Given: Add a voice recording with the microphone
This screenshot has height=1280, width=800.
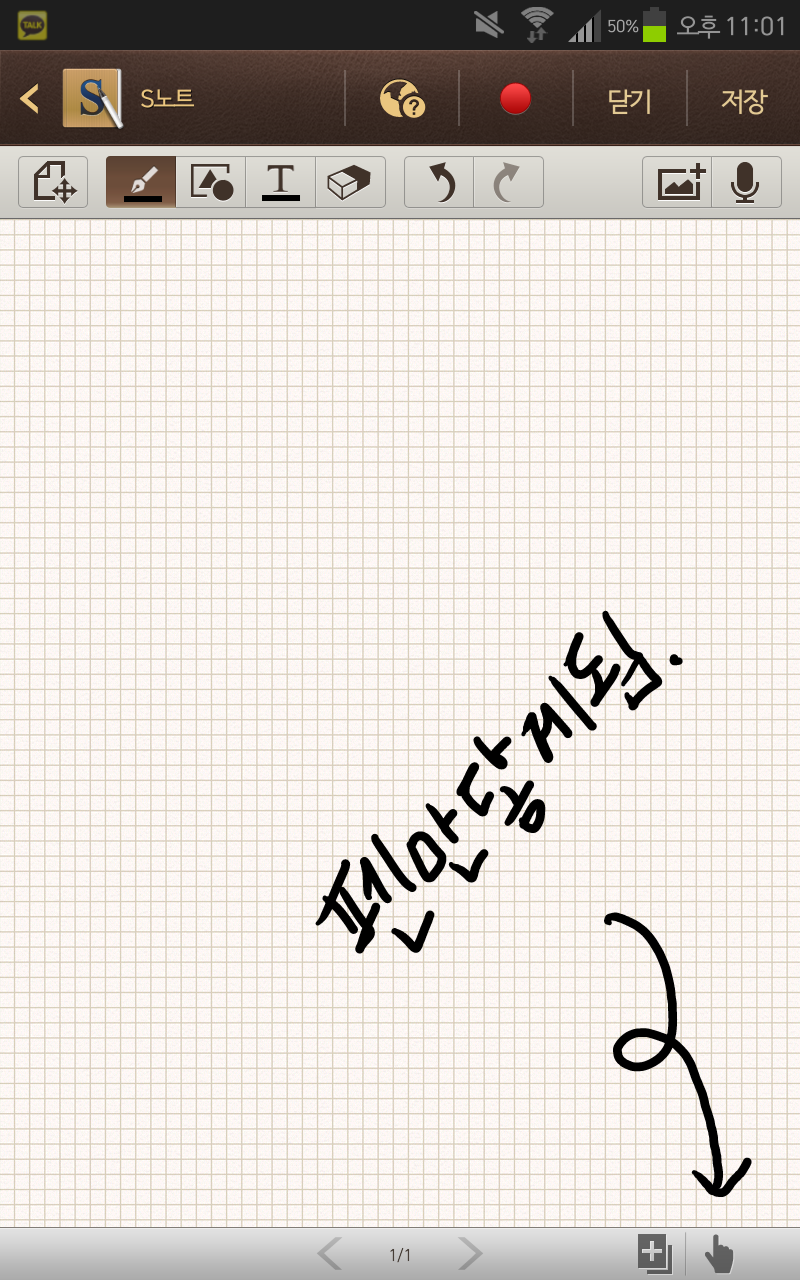Looking at the screenshot, I should point(745,182).
